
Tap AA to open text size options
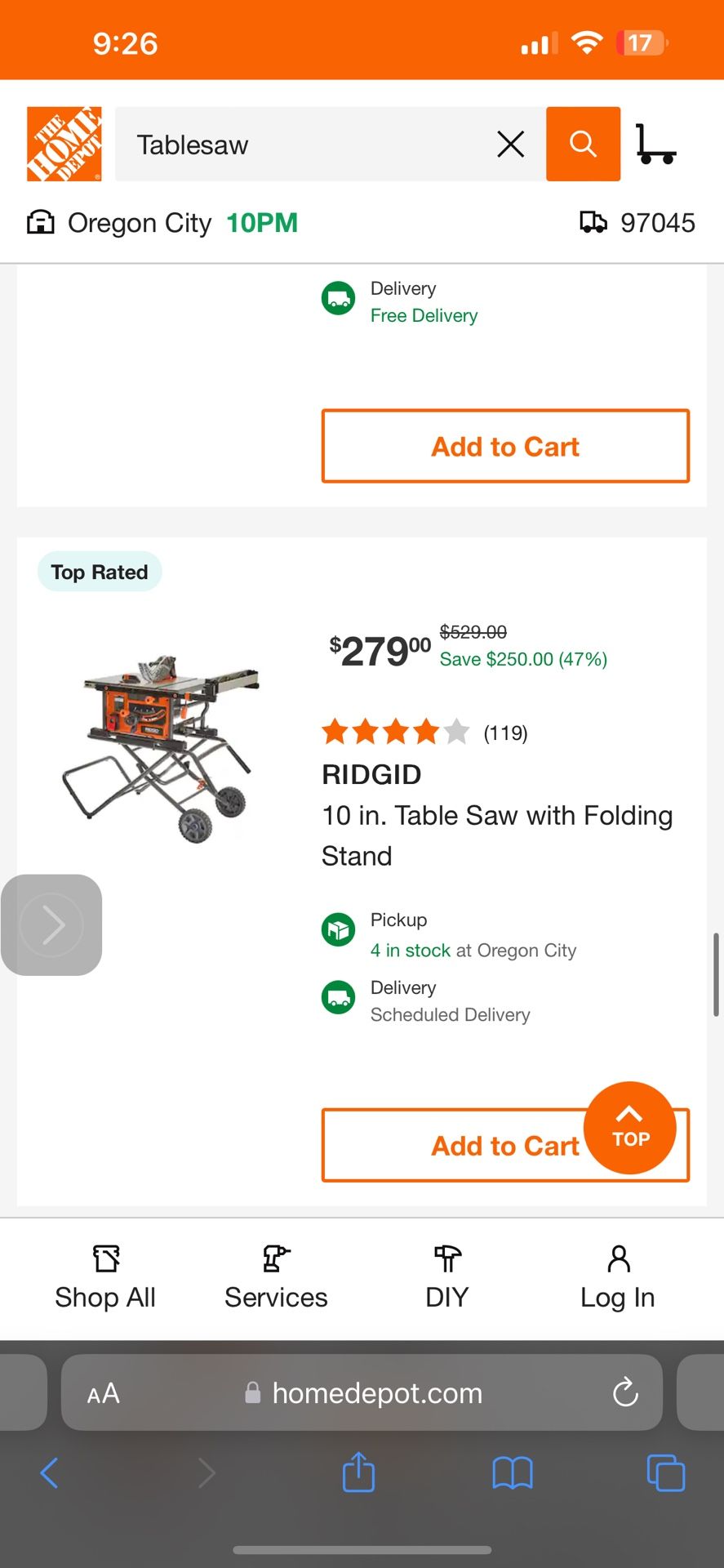pyautogui.click(x=103, y=1392)
